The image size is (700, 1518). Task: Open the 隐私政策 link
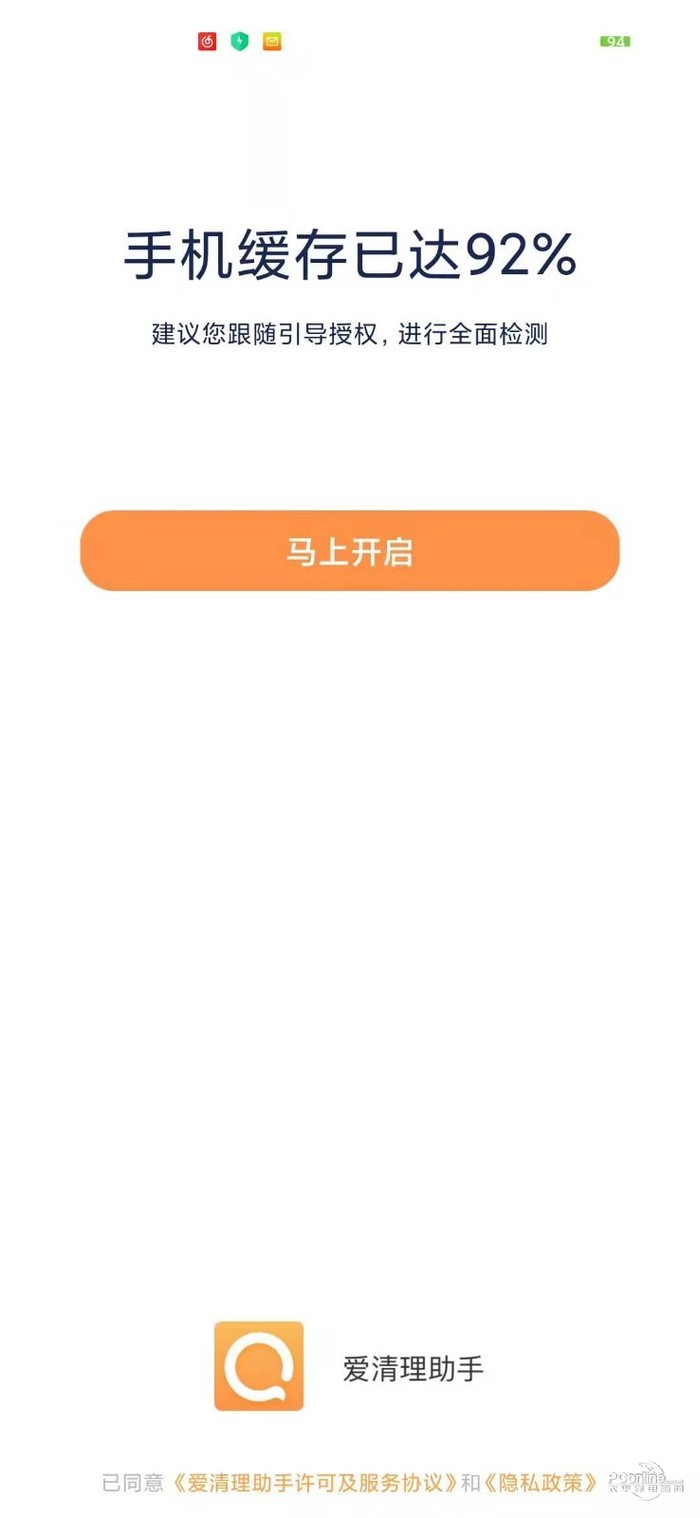click(x=542, y=1482)
